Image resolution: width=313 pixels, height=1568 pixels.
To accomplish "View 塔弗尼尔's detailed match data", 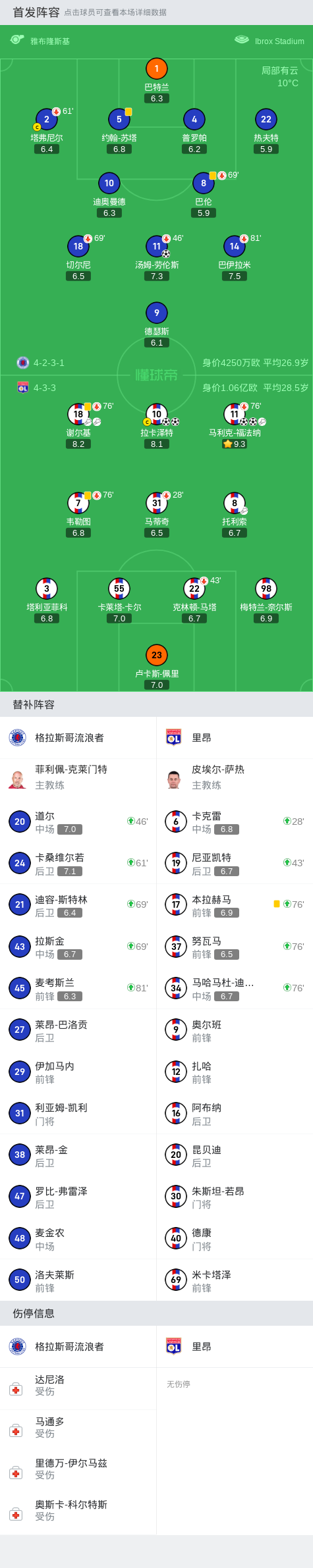I will [x=47, y=131].
